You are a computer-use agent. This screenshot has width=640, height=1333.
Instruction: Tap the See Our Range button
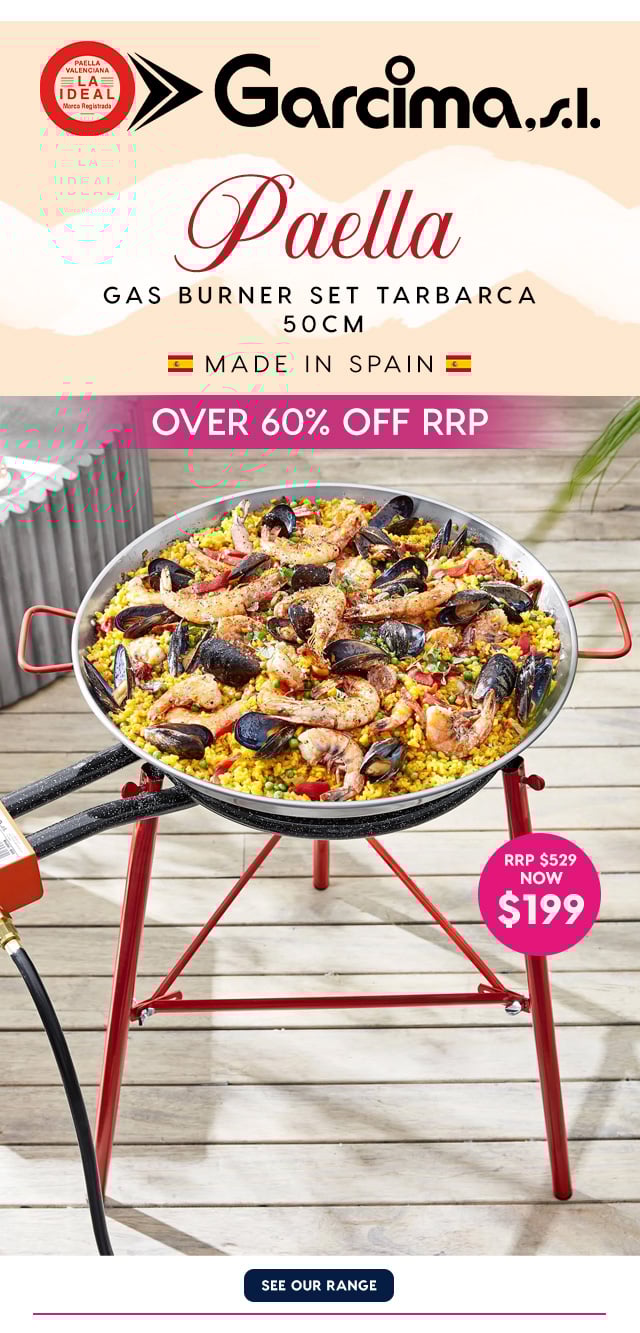(x=319, y=1285)
